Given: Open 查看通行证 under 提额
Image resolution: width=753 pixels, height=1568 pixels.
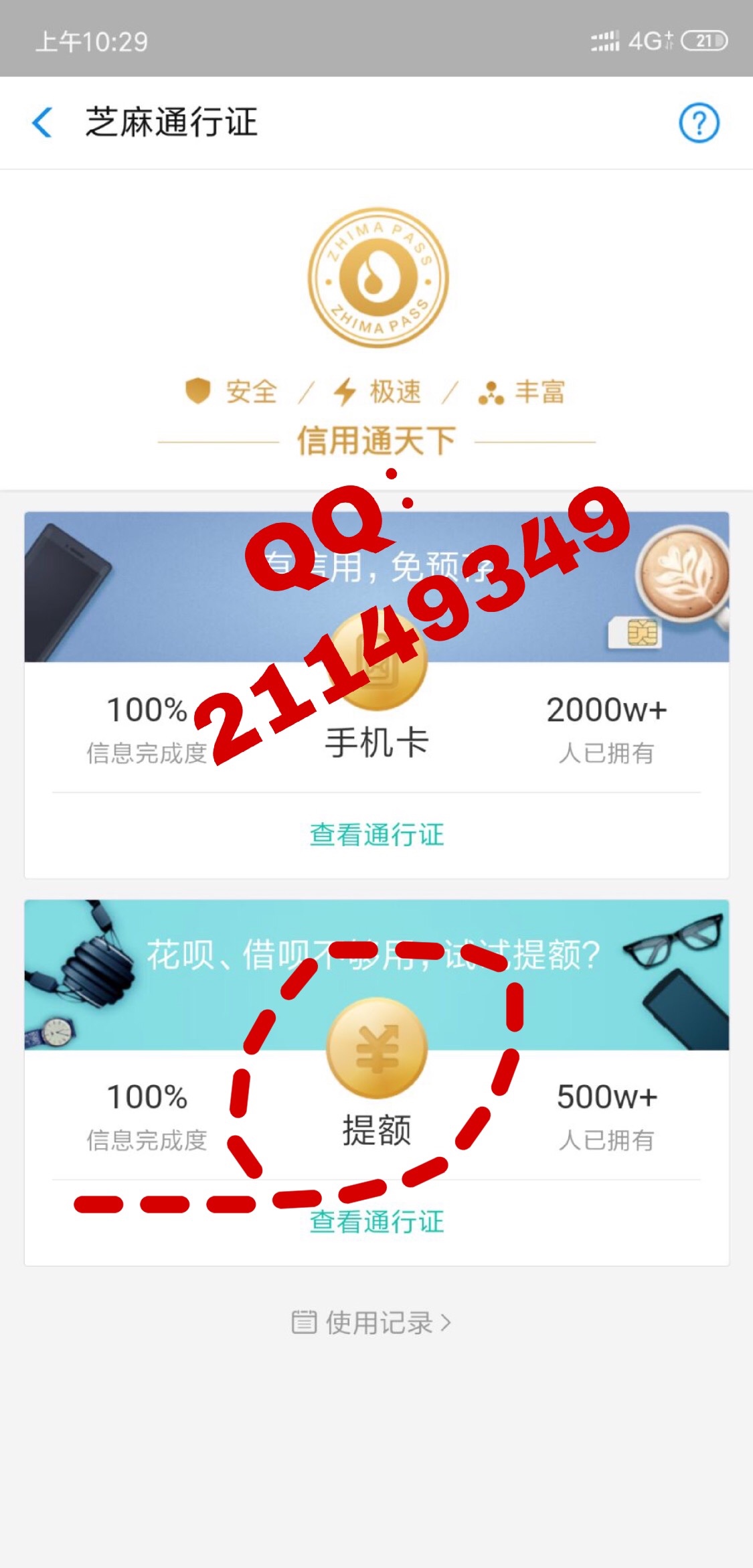Looking at the screenshot, I should click(x=376, y=1222).
